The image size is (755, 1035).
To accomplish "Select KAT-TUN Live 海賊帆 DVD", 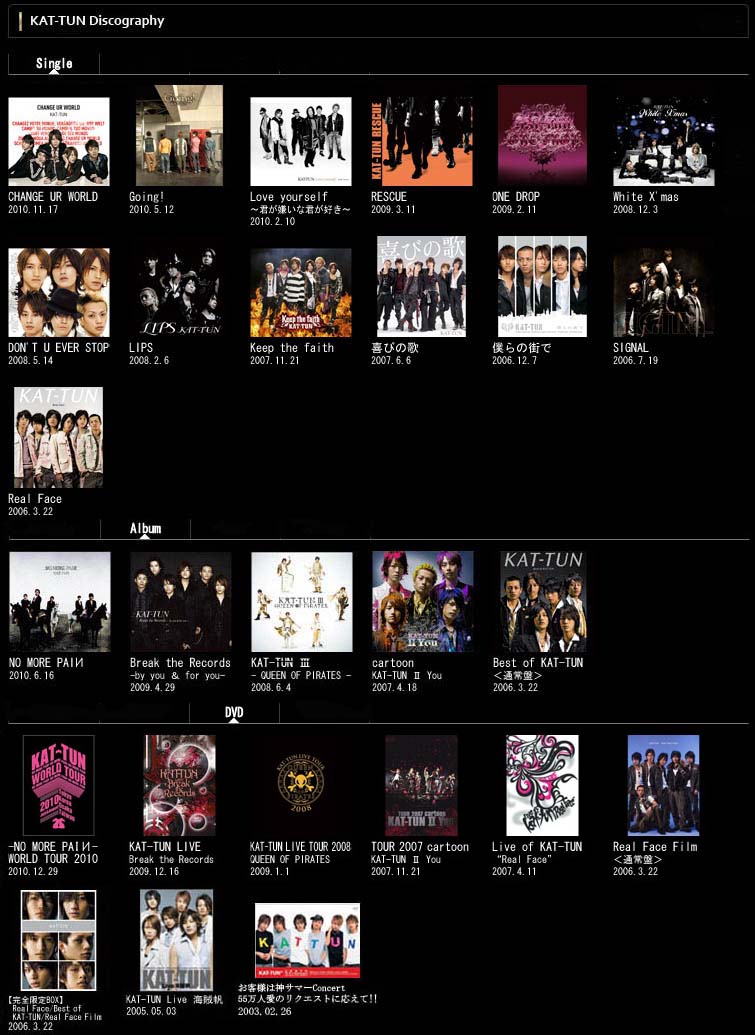I will click(x=177, y=940).
